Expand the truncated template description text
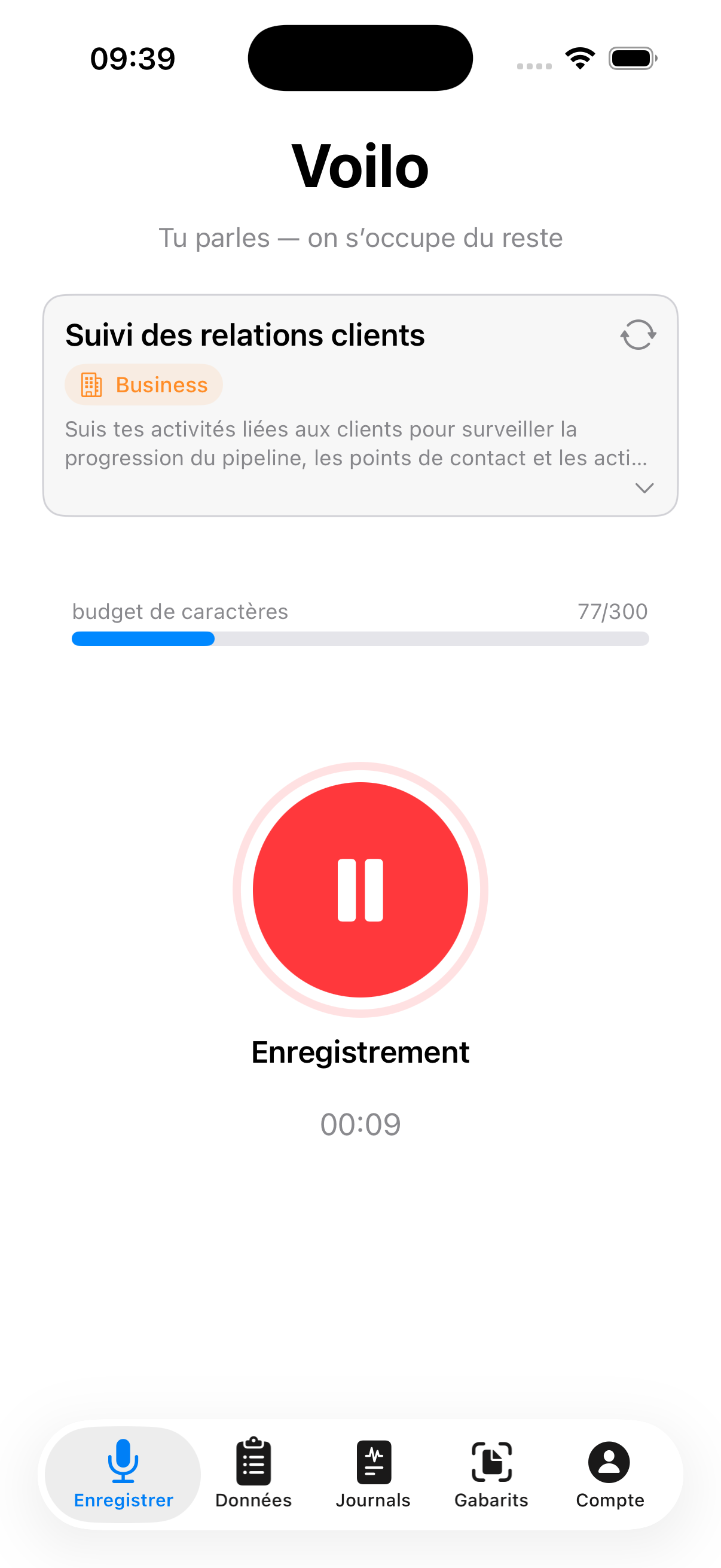This screenshot has width=721, height=1568. pyautogui.click(x=646, y=487)
